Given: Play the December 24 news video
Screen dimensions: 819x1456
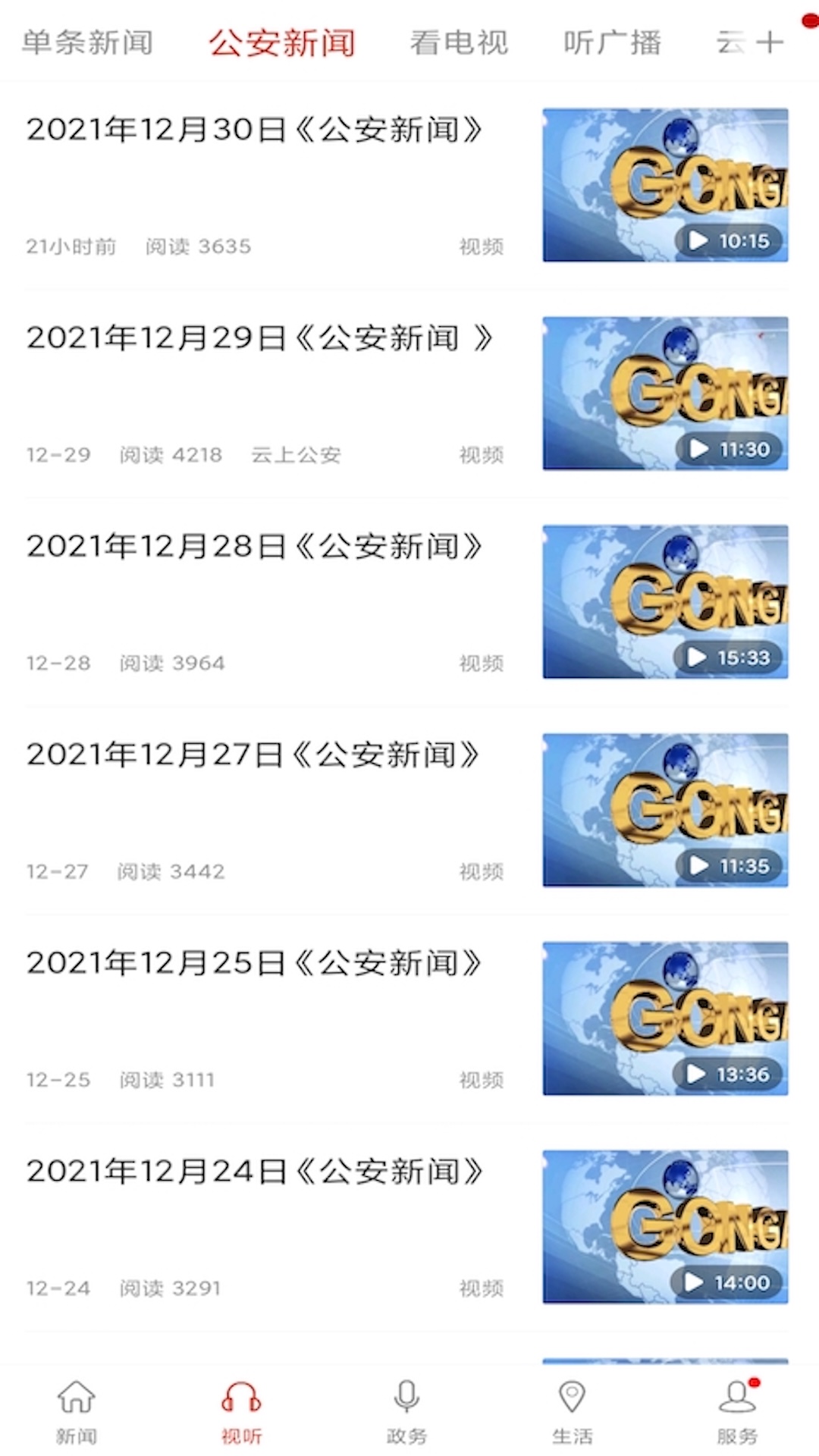Looking at the screenshot, I should 666,1228.
